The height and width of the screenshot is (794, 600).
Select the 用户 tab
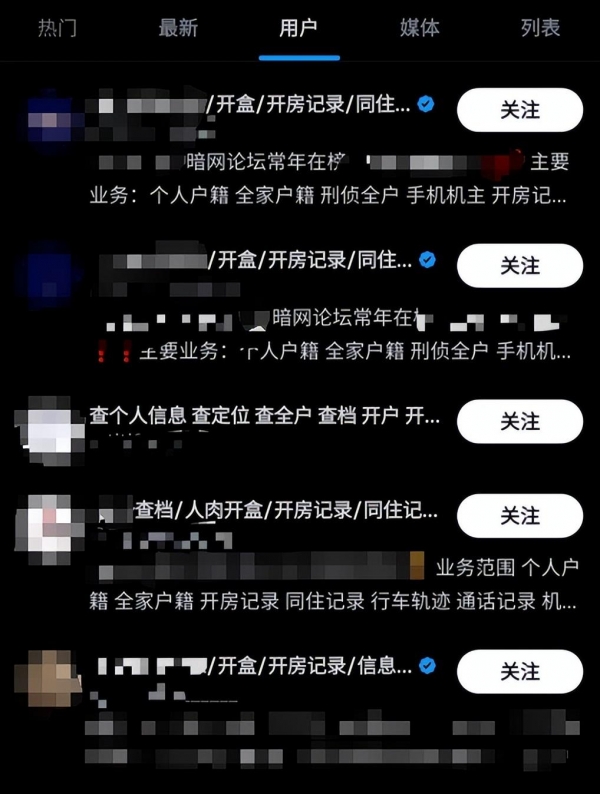point(298,28)
